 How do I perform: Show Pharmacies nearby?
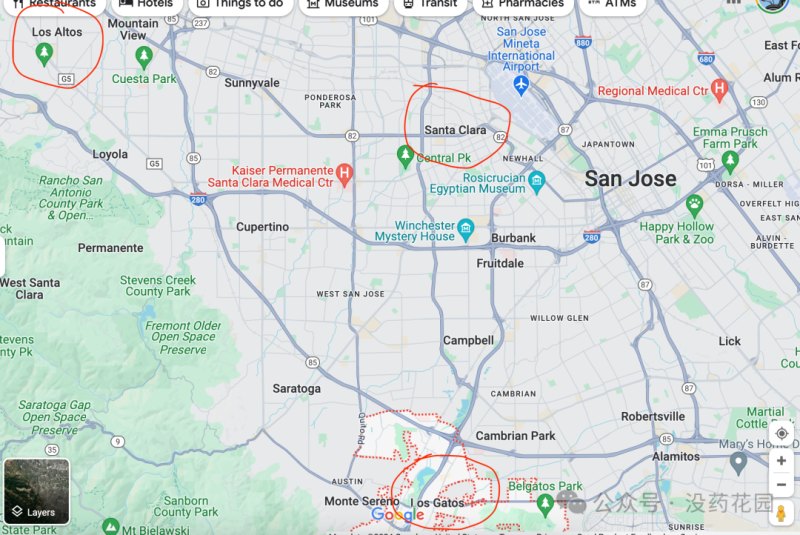tap(522, 4)
